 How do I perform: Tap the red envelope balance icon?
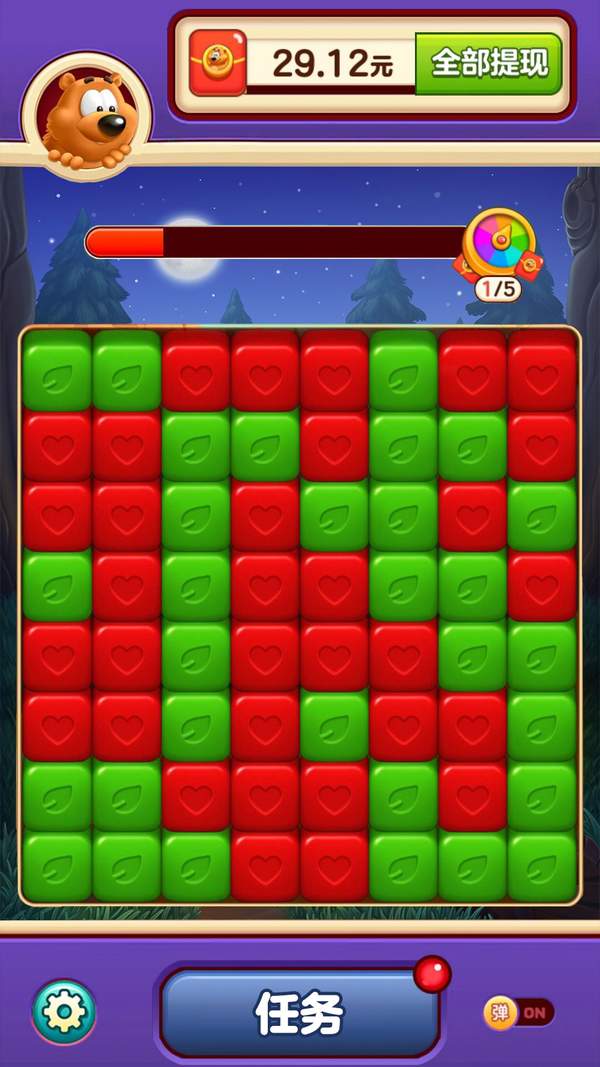coord(217,63)
